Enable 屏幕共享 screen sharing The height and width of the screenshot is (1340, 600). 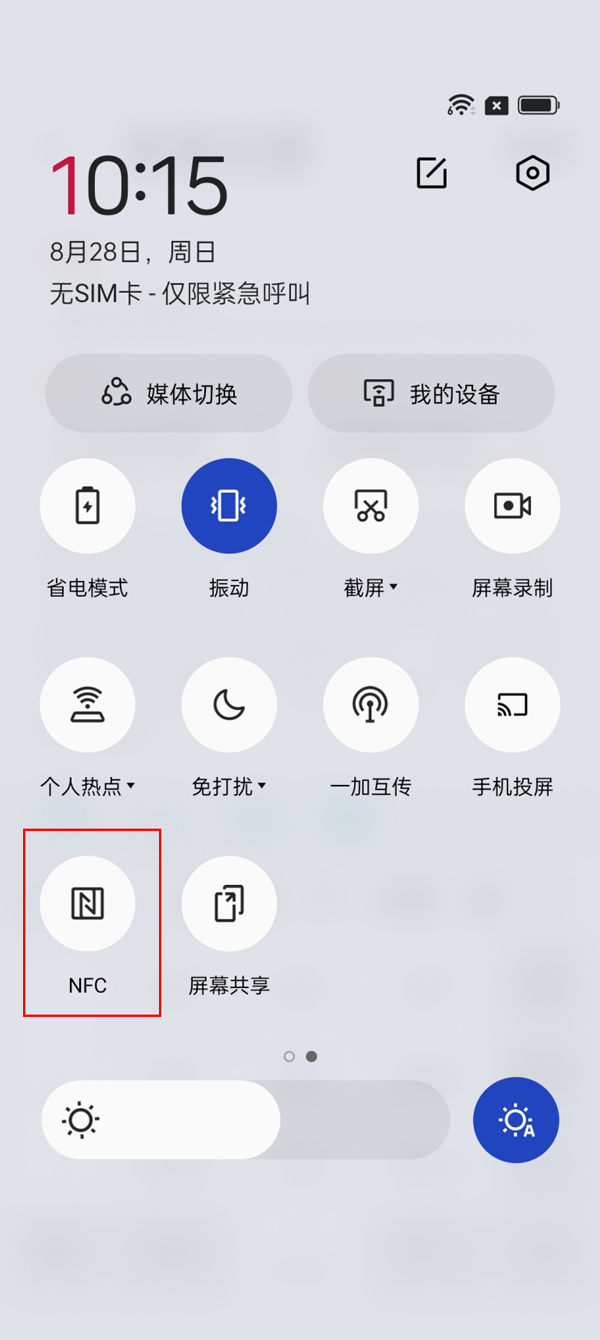[229, 904]
